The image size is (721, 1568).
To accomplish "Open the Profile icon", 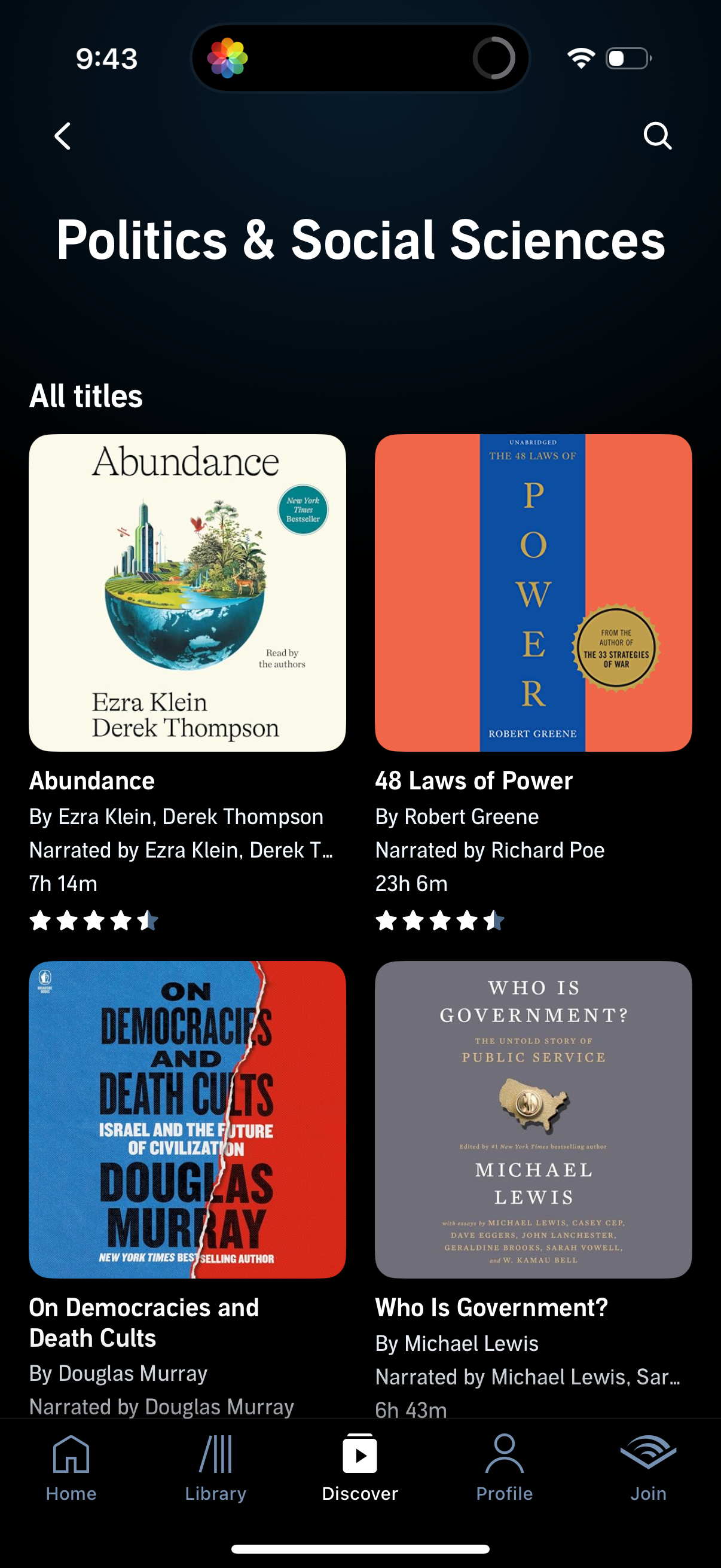I will pyautogui.click(x=505, y=1455).
